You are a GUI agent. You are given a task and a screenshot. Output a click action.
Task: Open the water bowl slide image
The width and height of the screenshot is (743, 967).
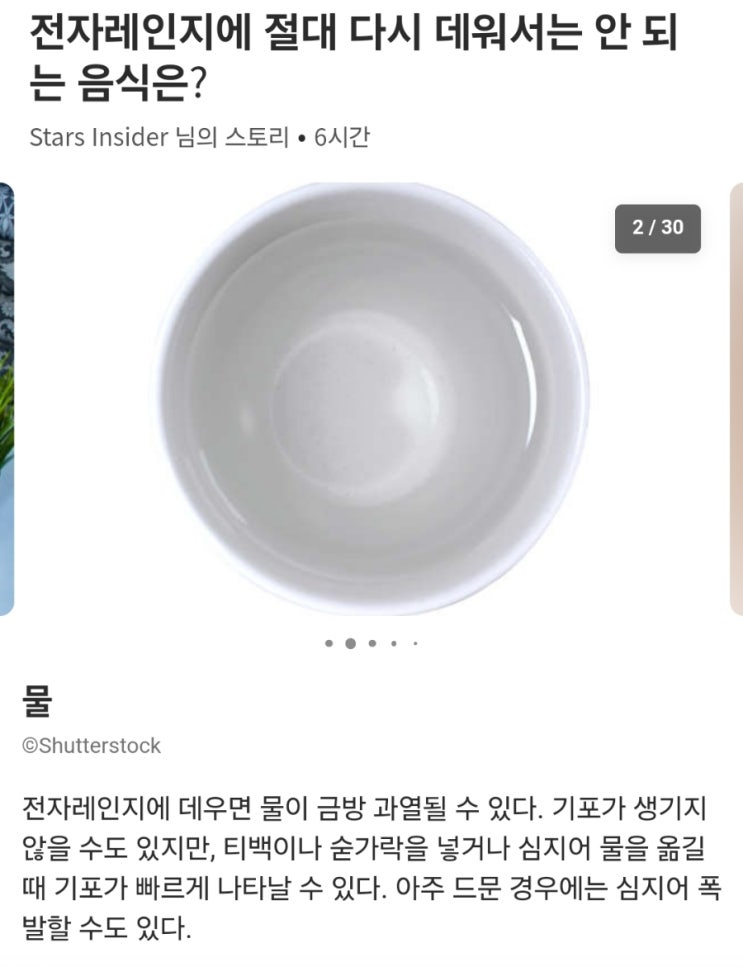(x=372, y=398)
